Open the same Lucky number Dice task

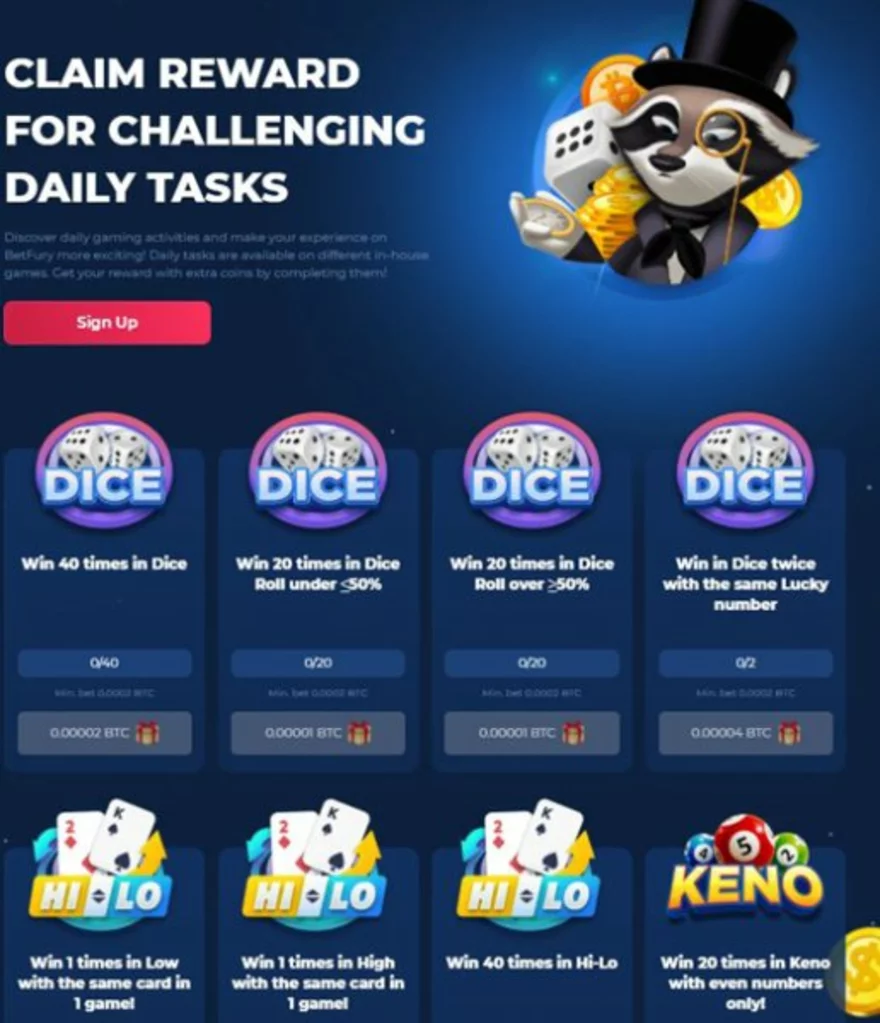[x=746, y=583]
